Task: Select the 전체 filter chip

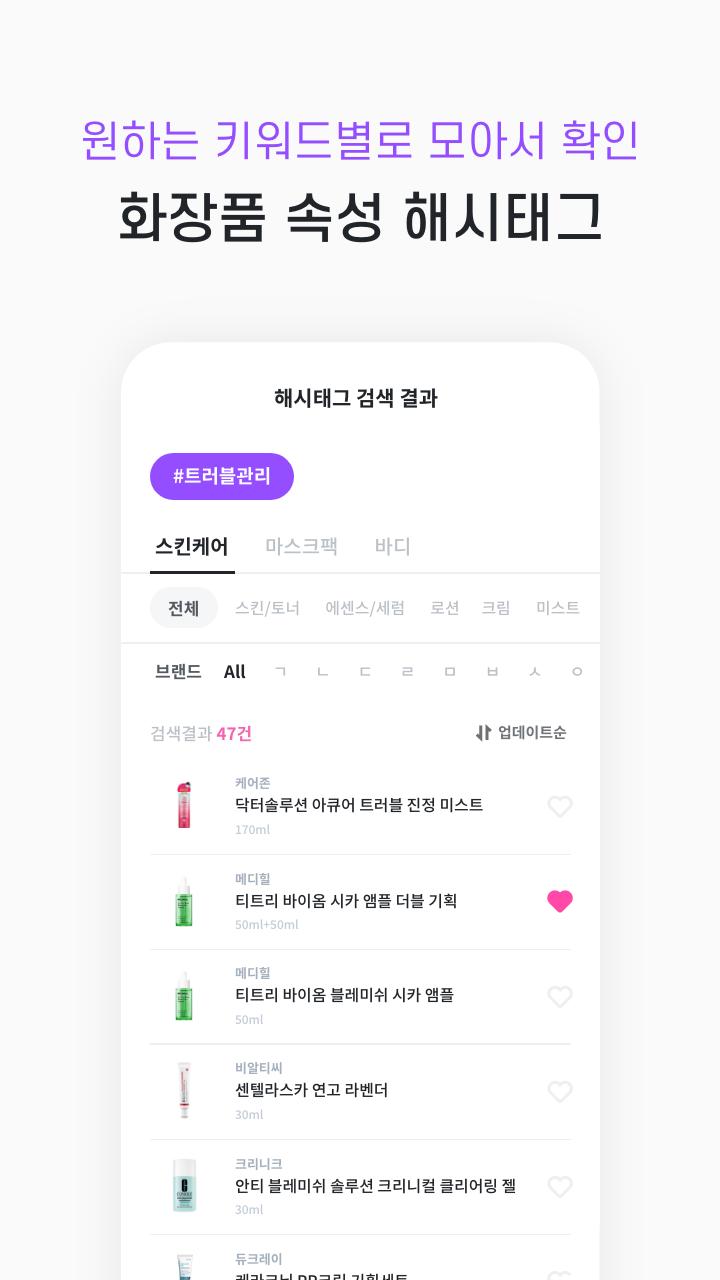Action: 184,607
